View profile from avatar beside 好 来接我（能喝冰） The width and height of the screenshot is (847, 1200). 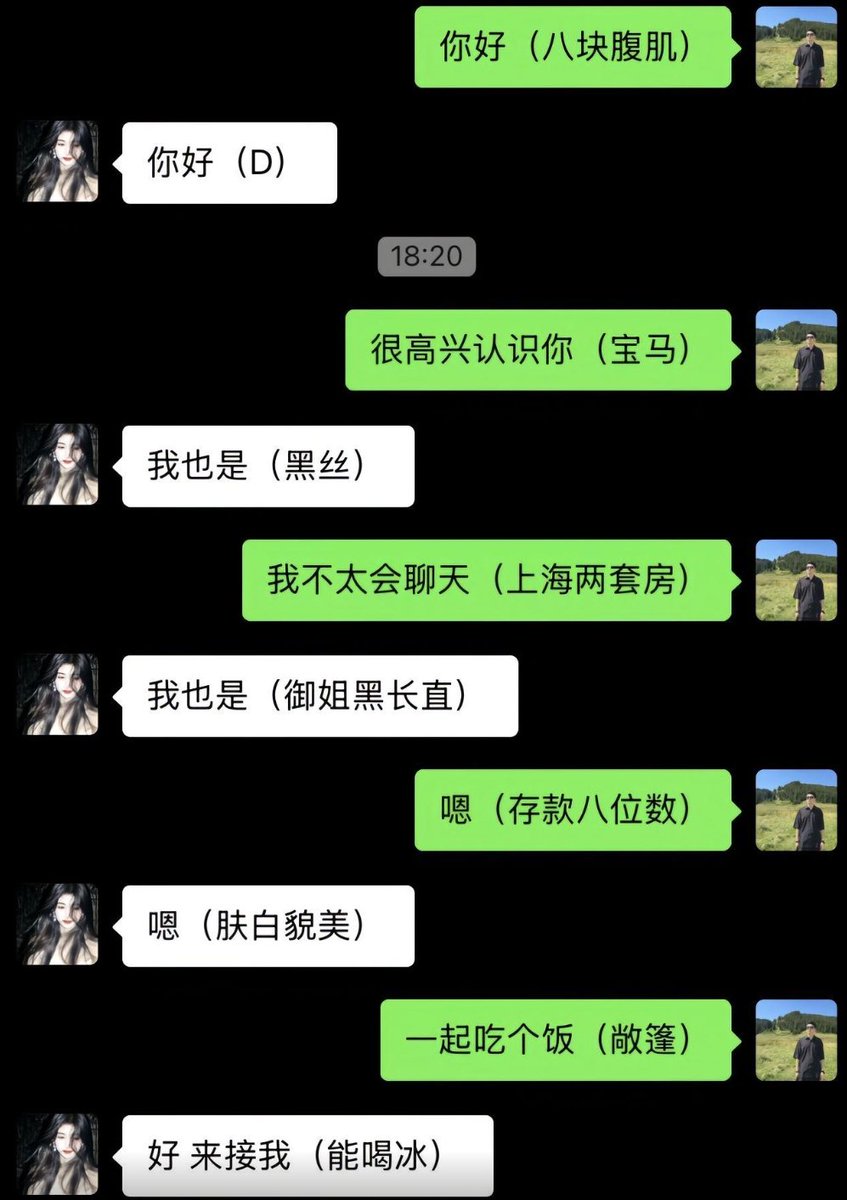pos(58,1154)
